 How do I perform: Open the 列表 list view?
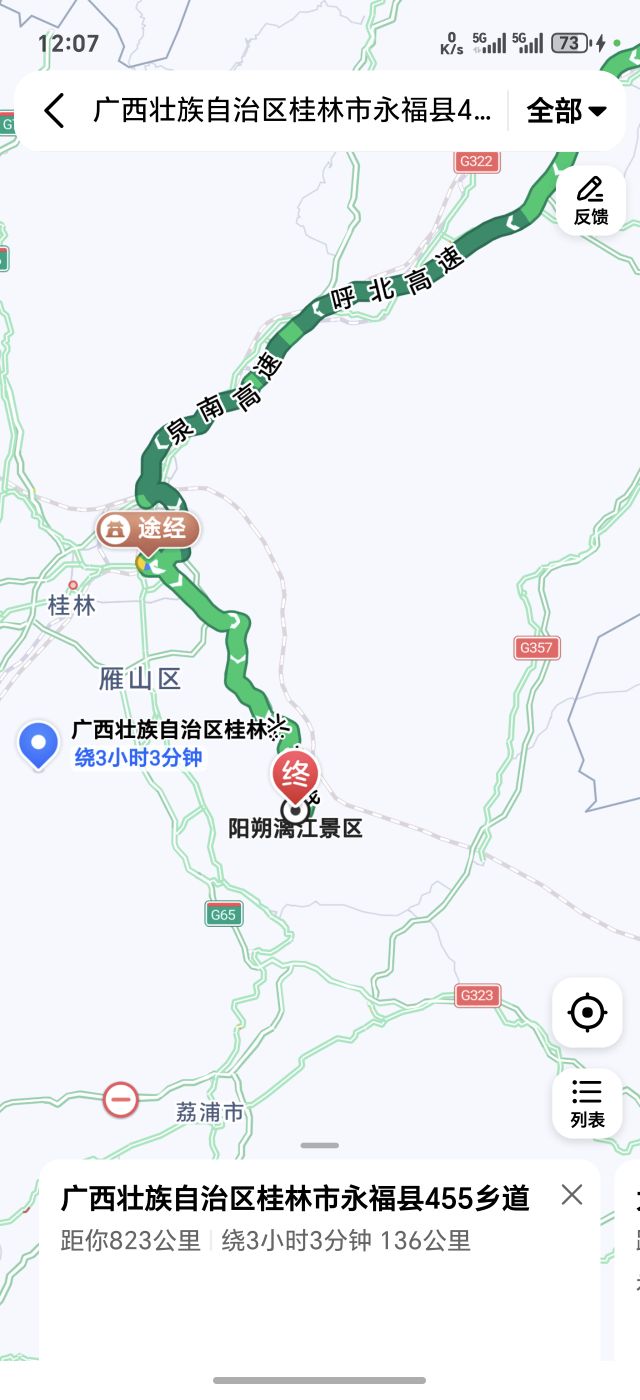click(x=587, y=1103)
